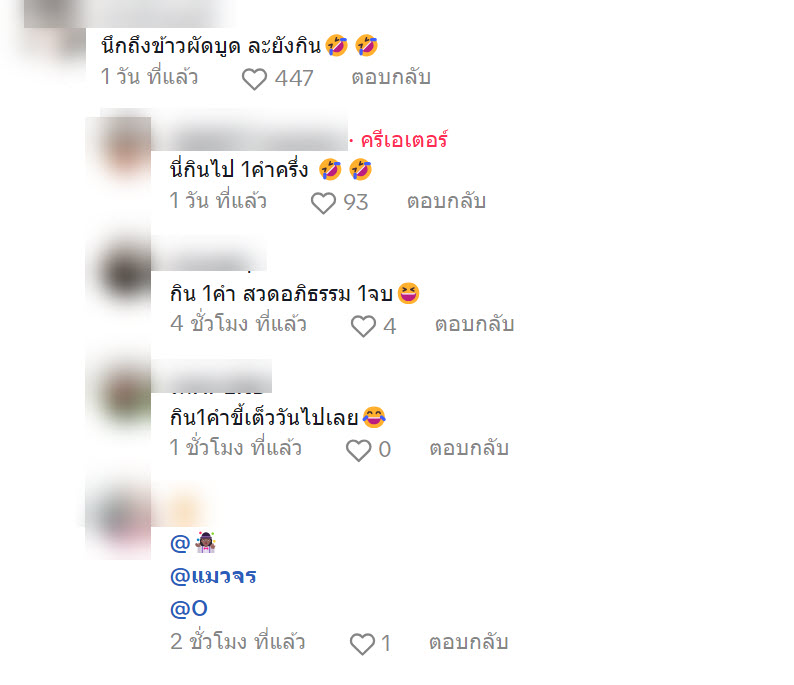Reply to the comment posted 1 ชั่วโมง ที่แล้ว
The width and height of the screenshot is (794, 685).
click(469, 449)
